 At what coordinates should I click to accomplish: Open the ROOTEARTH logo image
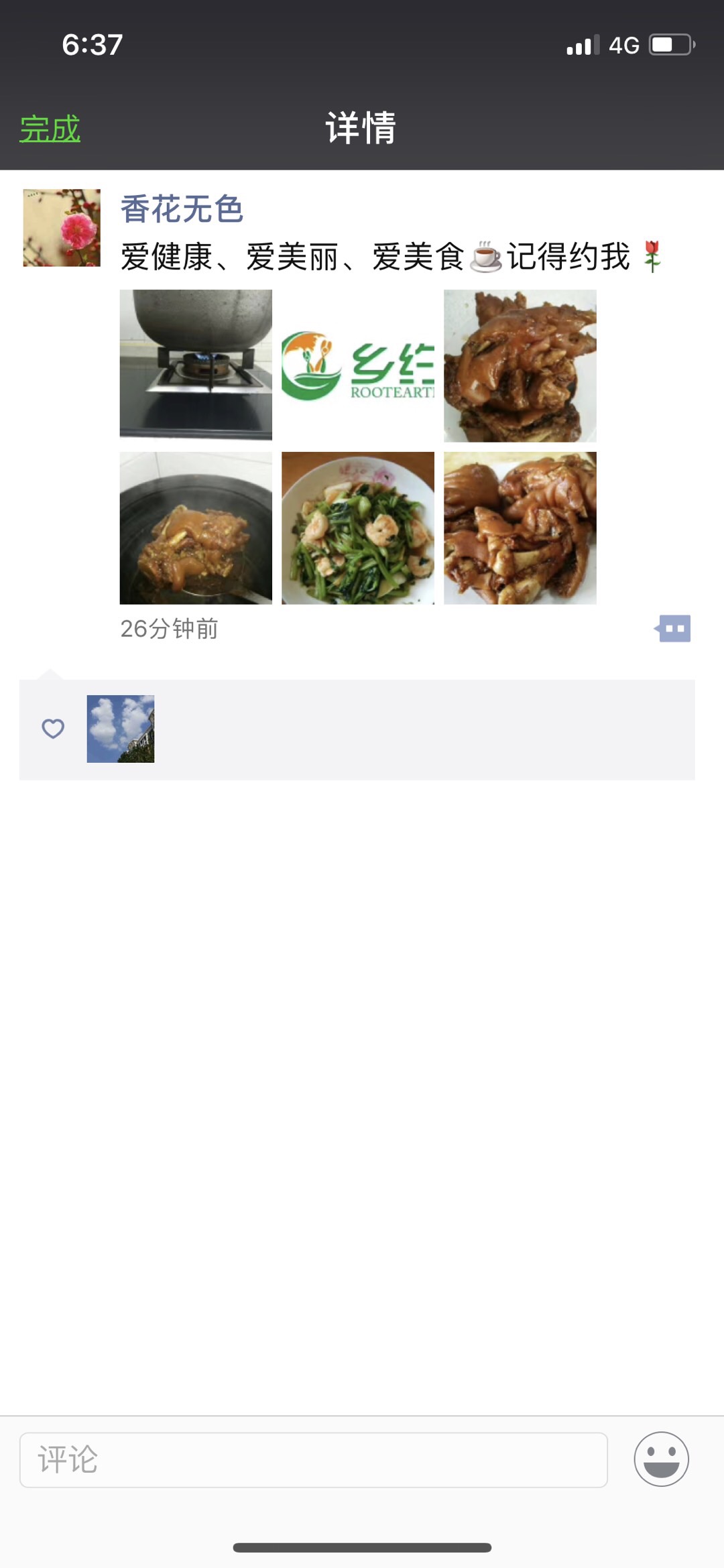coord(358,365)
